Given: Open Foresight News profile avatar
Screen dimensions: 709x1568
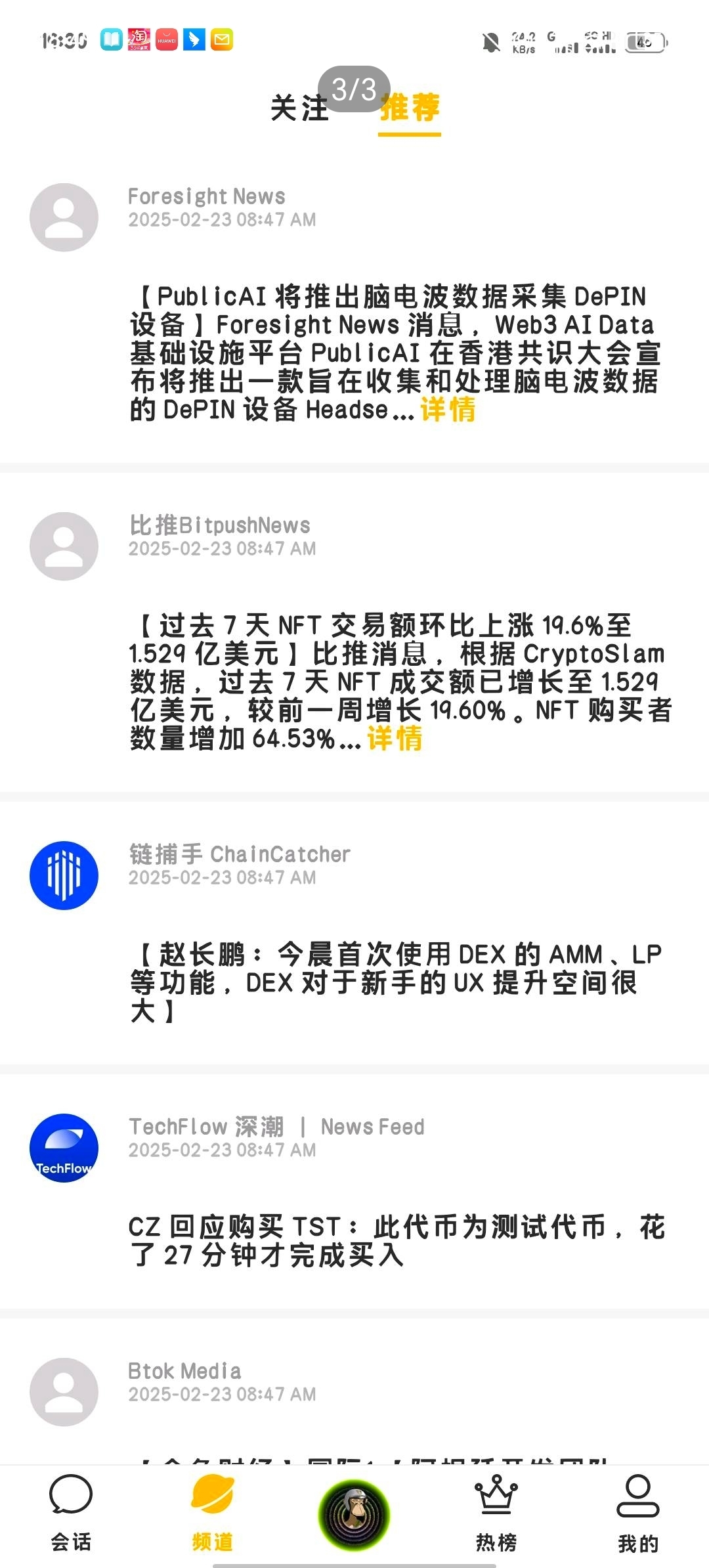Looking at the screenshot, I should pos(64,217).
